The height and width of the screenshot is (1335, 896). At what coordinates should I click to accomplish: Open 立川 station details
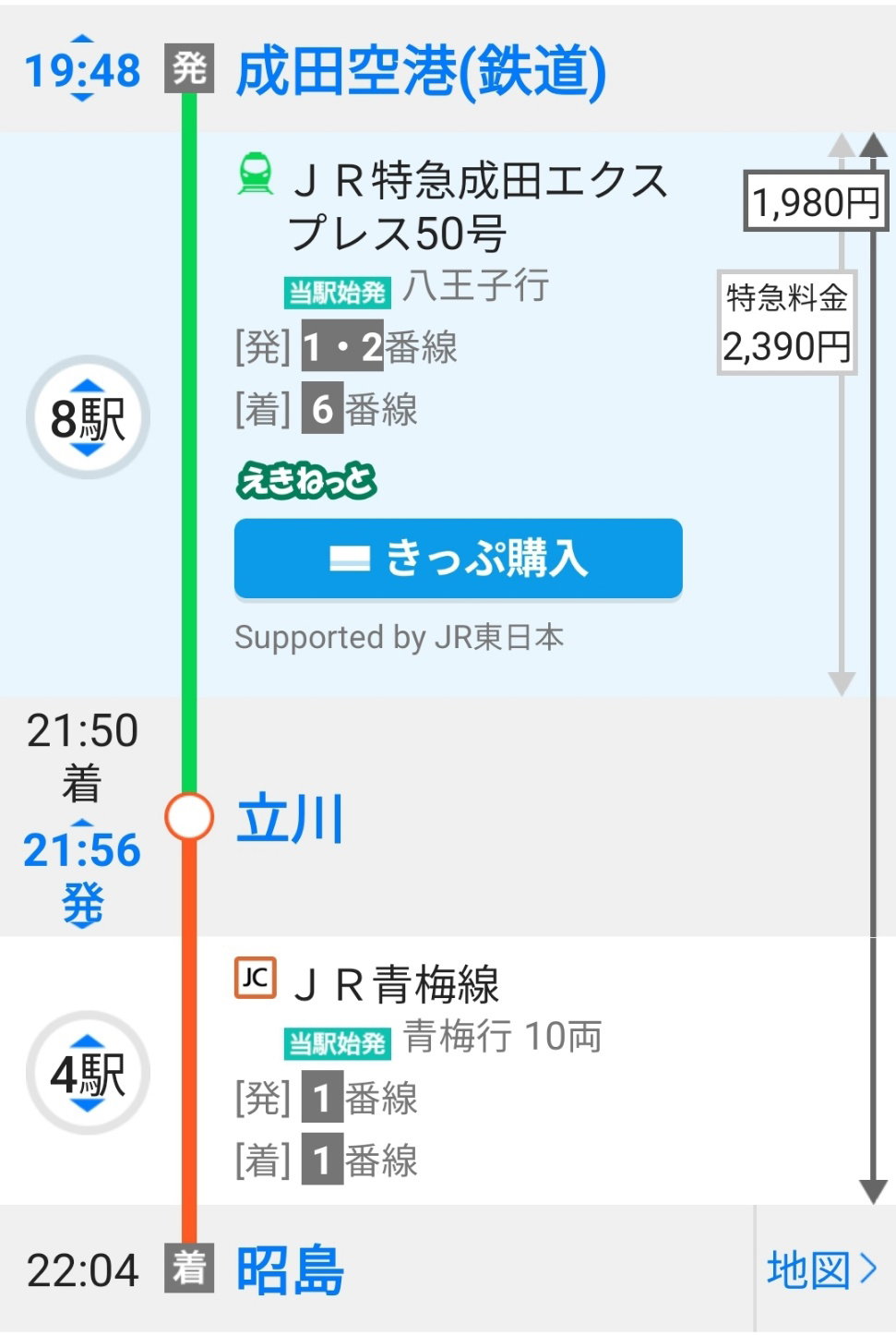pyautogui.click(x=290, y=819)
